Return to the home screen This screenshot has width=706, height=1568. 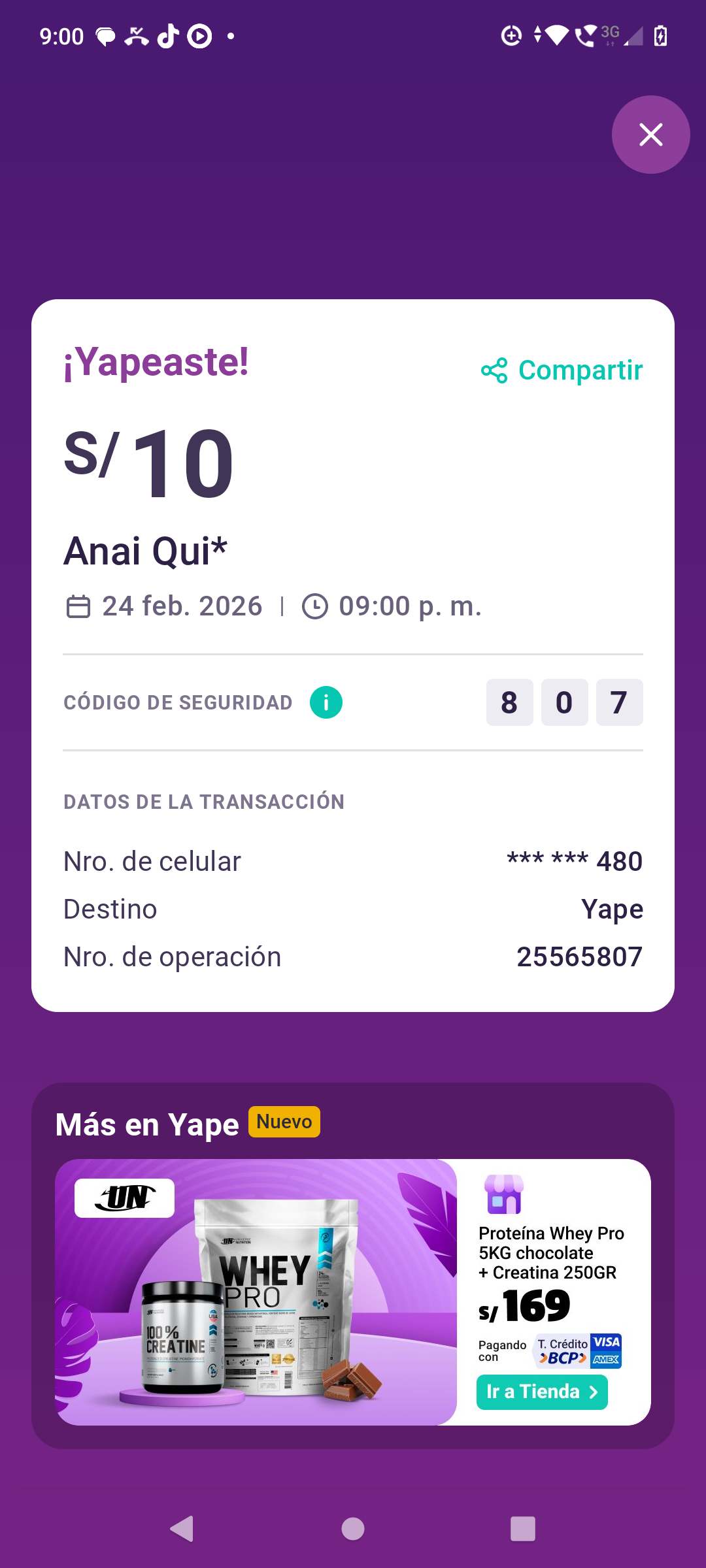tap(353, 1529)
